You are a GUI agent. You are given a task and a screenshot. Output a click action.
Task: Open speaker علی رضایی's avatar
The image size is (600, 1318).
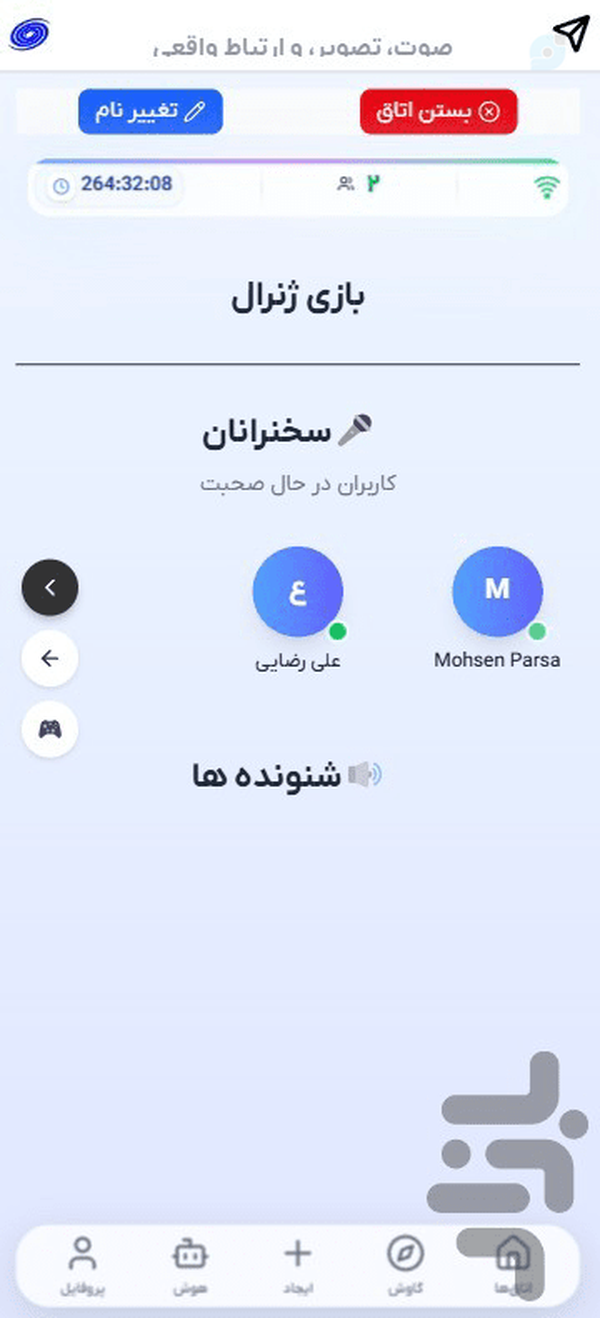coord(298,591)
